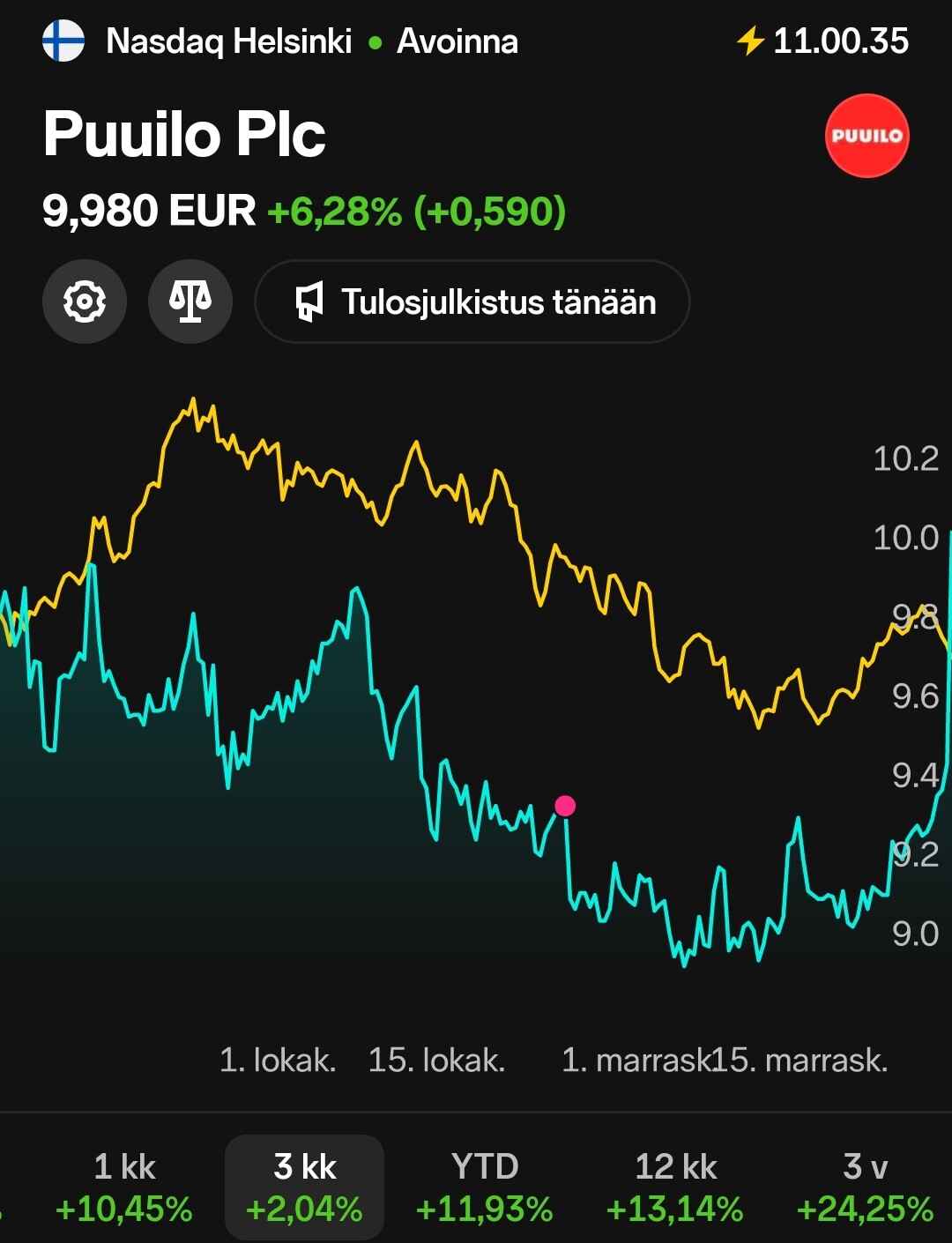Select the 3 v time range

pyautogui.click(x=865, y=1187)
